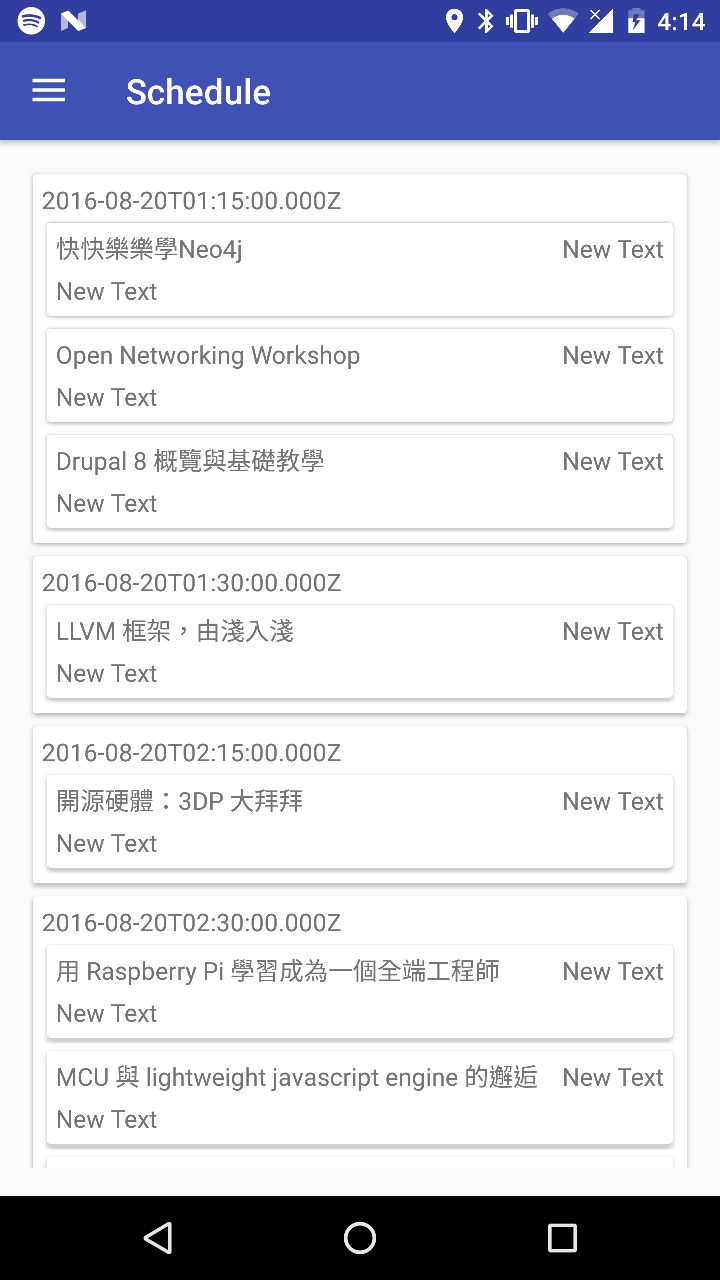
Task: Go back with the system back button
Action: (x=158, y=1238)
